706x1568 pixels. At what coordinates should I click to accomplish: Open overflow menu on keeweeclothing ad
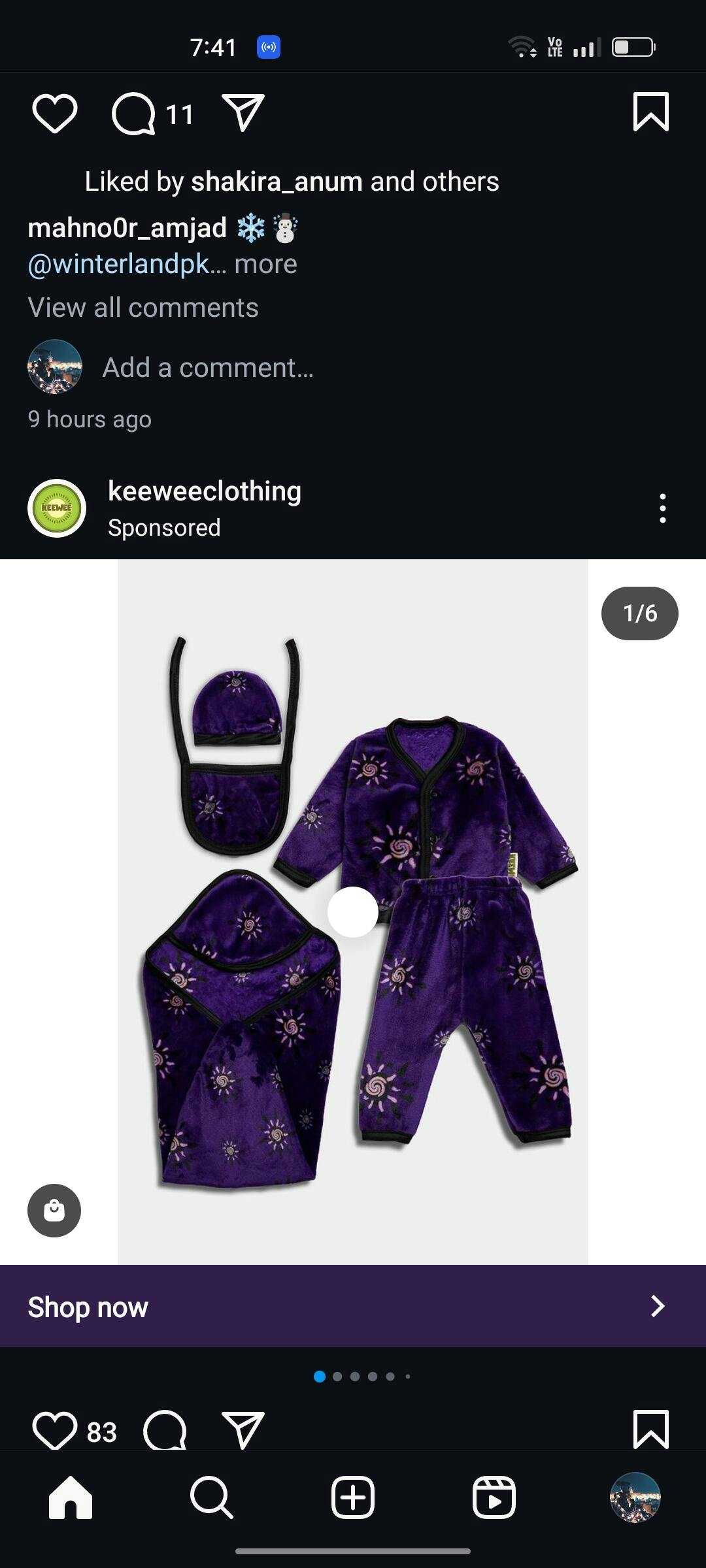tap(662, 508)
